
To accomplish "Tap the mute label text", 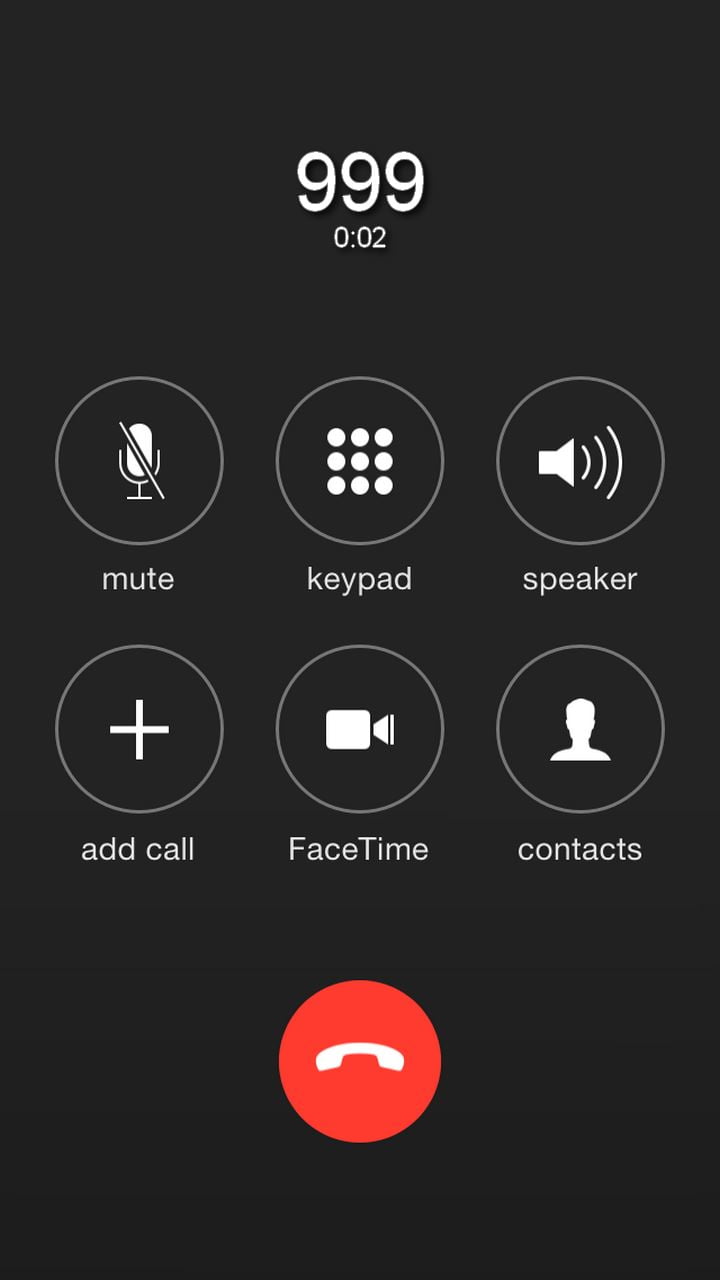I will [x=138, y=577].
